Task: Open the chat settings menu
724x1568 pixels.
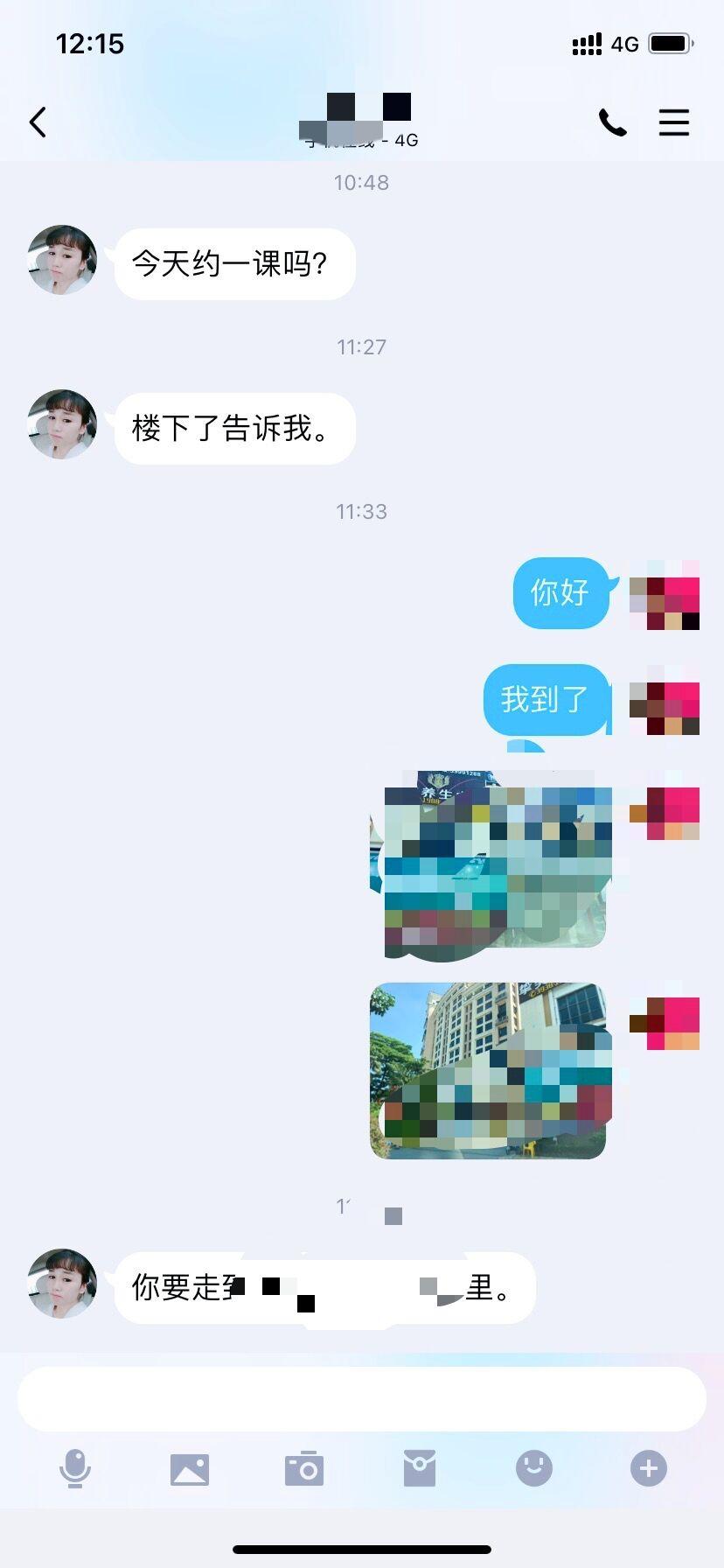Action: (673, 122)
